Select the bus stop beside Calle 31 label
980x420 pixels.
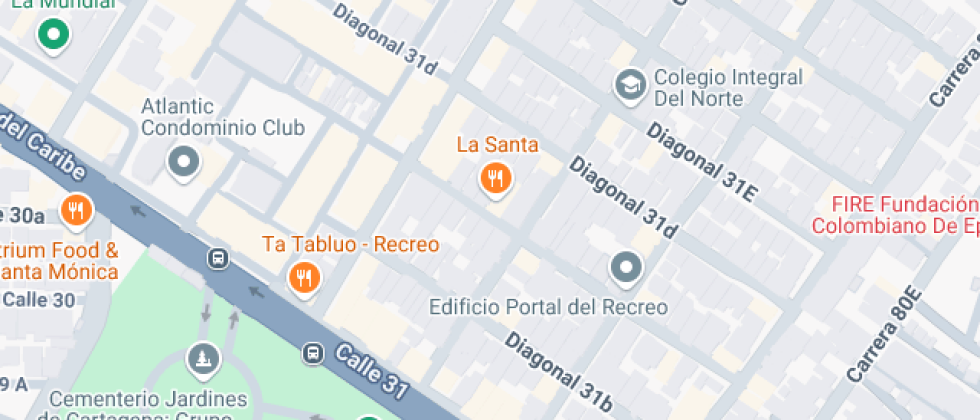point(313,354)
